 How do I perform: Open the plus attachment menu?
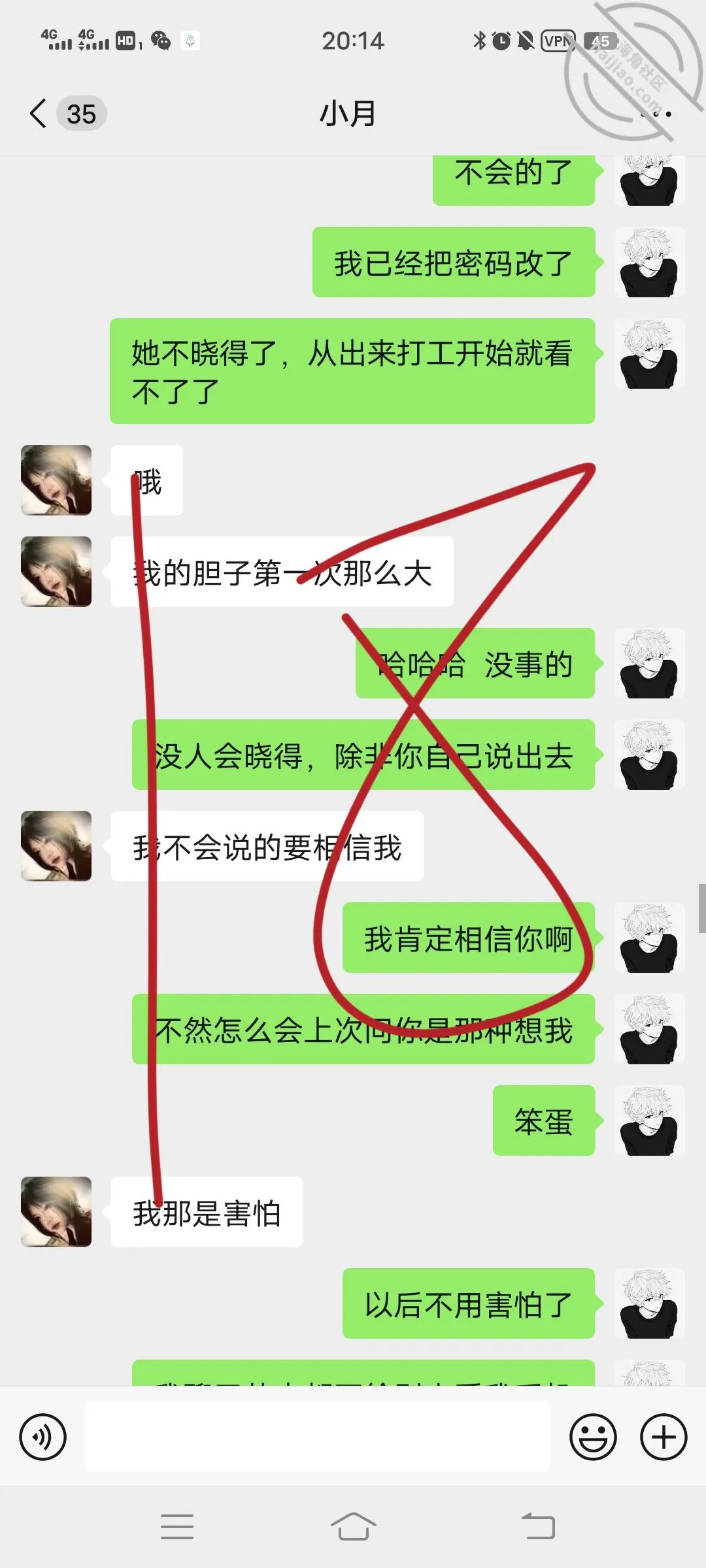(x=664, y=1437)
